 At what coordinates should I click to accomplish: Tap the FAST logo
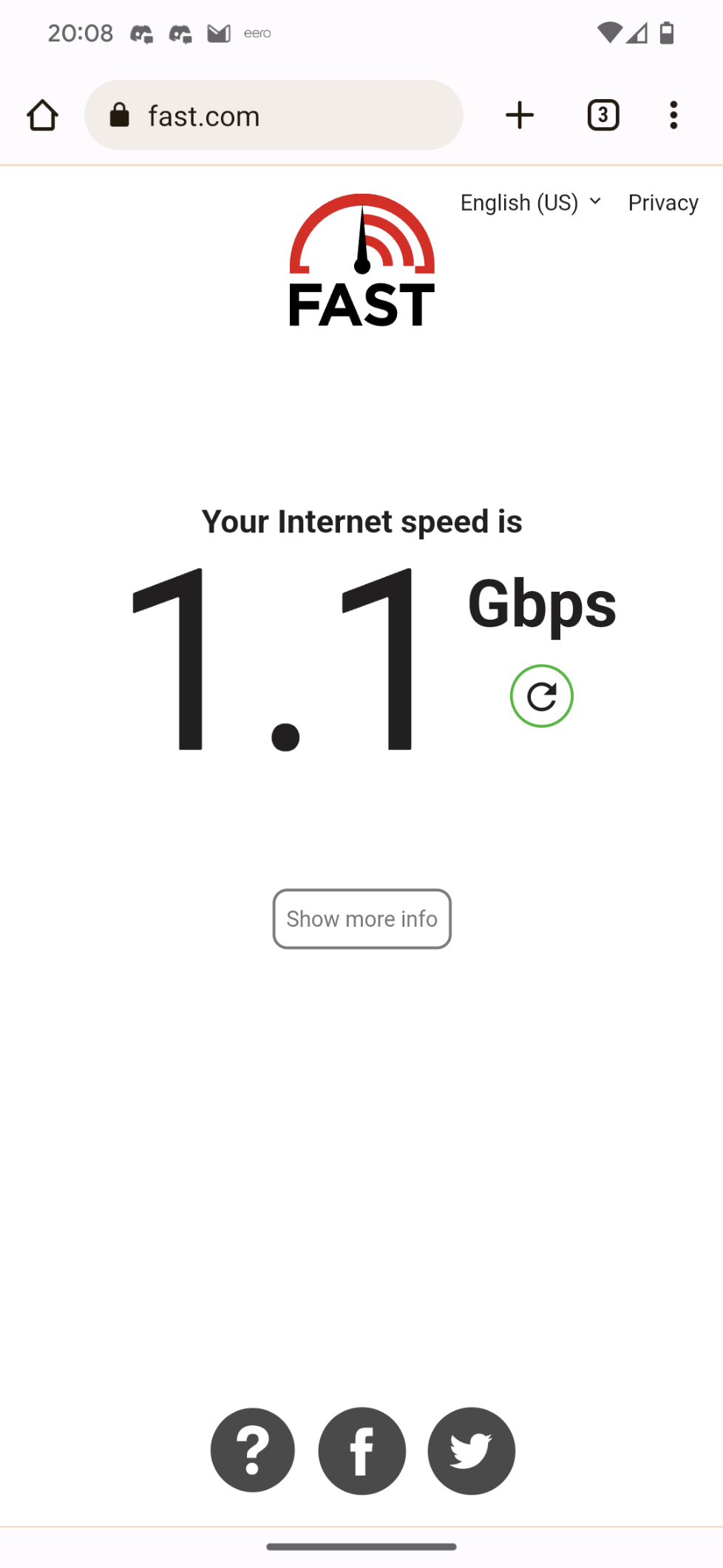point(361,260)
